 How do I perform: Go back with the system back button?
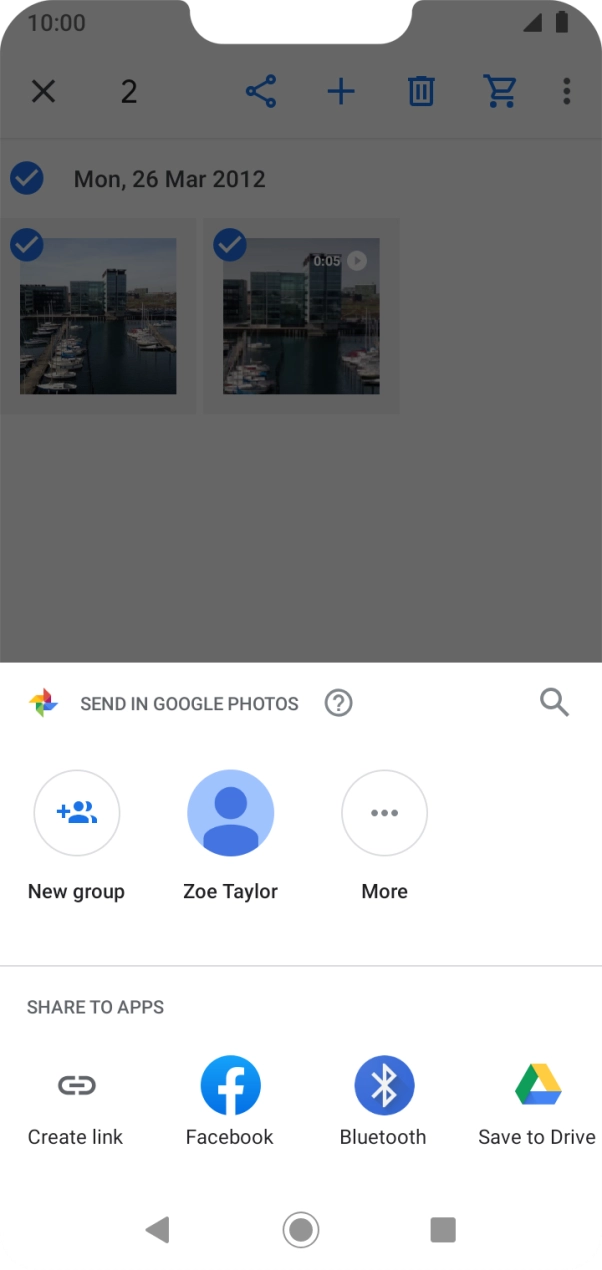click(x=157, y=1229)
